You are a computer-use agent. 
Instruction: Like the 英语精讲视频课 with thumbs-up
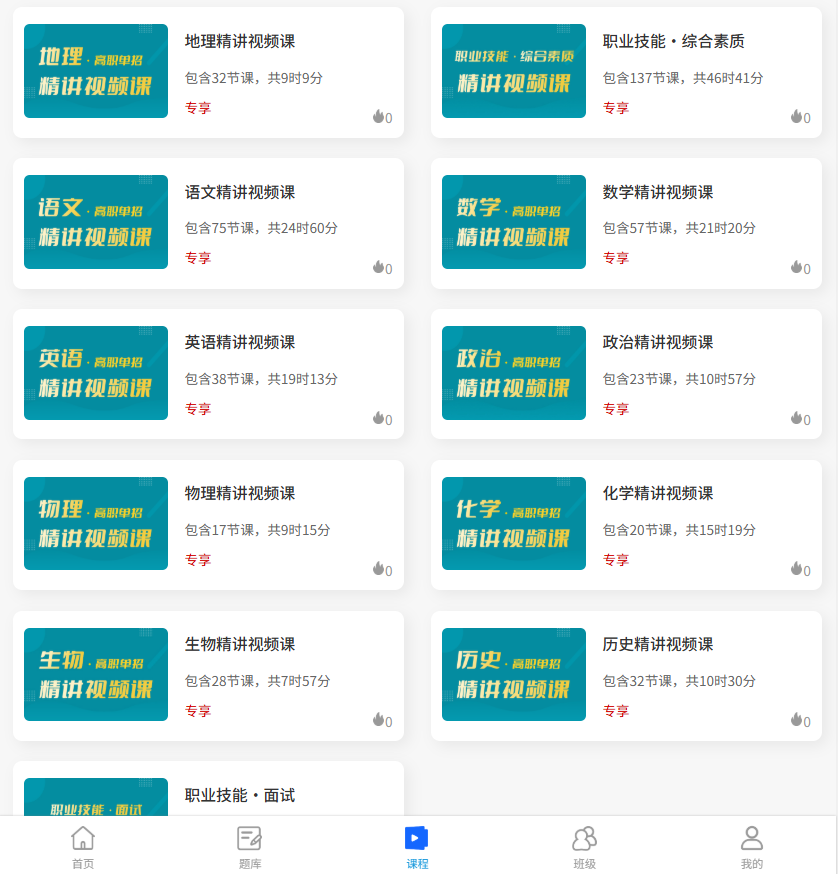[x=380, y=419]
